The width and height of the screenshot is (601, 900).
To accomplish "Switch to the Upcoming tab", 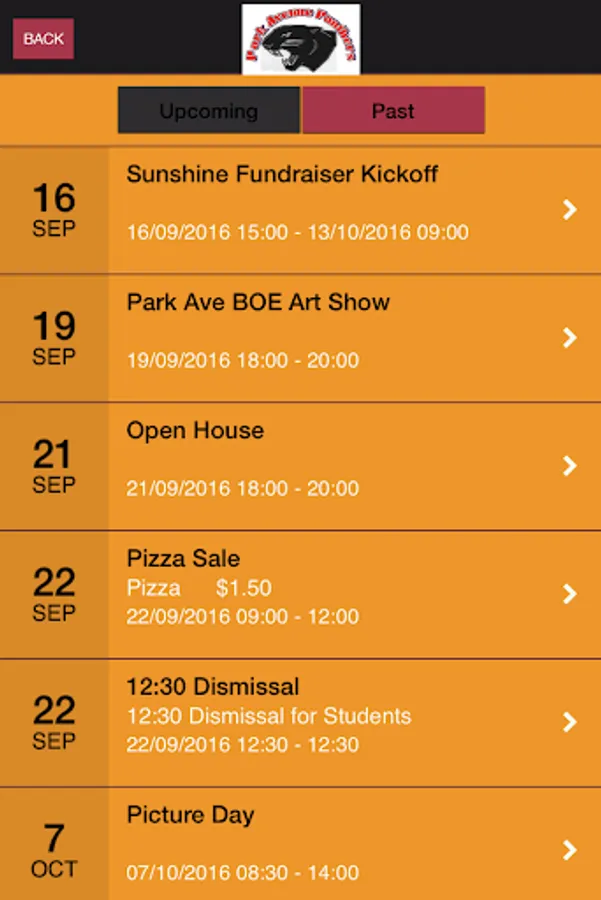I will pyautogui.click(x=209, y=111).
